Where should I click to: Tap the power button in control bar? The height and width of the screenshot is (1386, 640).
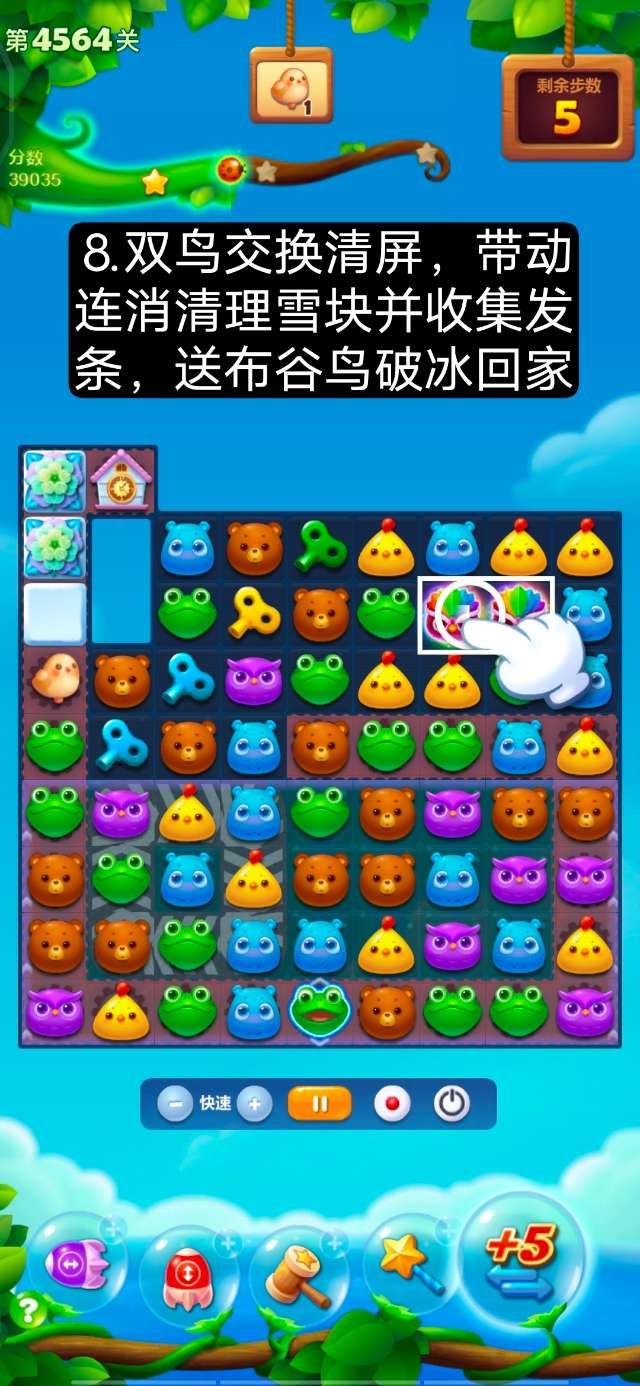[x=452, y=1104]
